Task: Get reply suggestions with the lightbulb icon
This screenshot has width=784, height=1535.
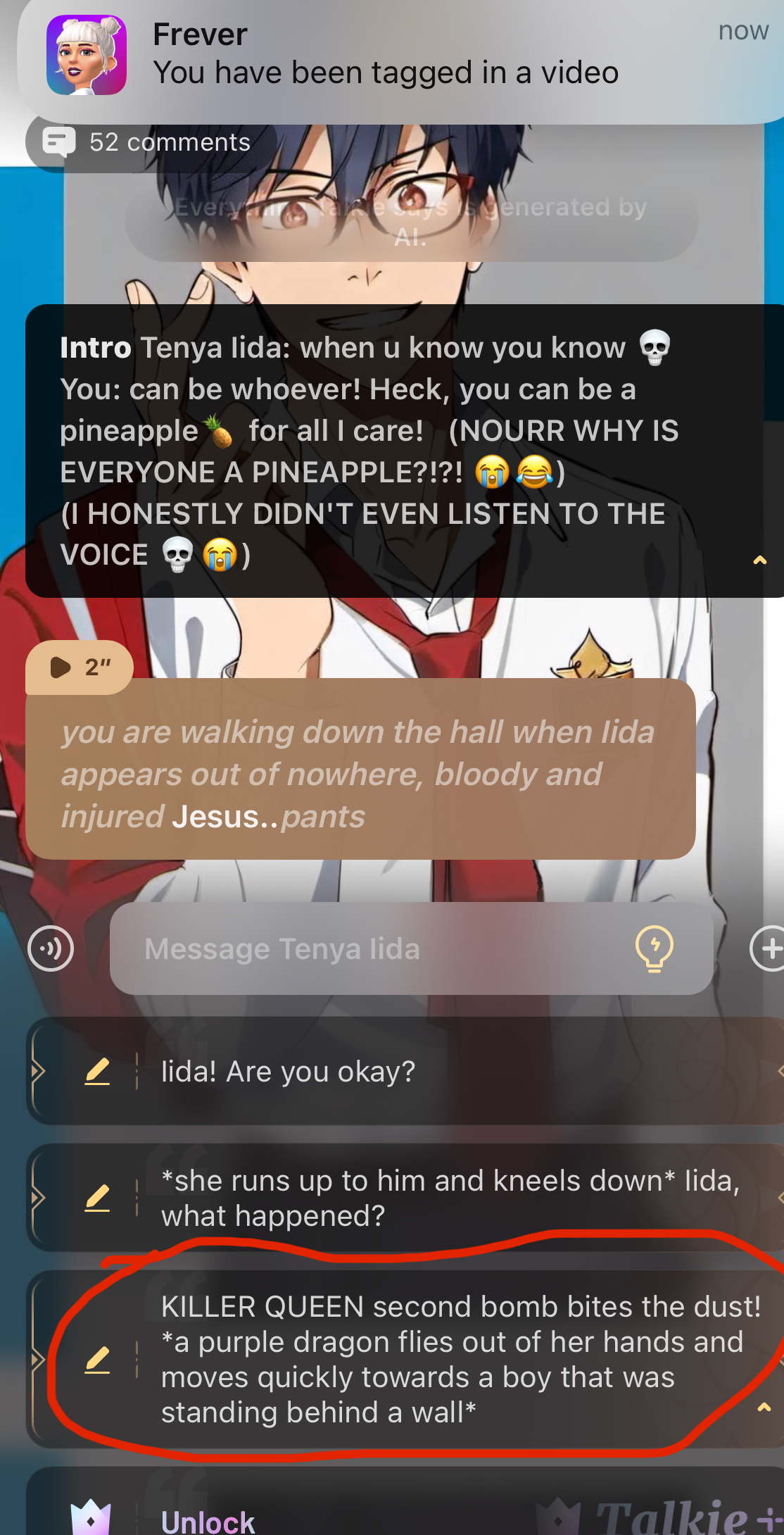Action: point(654,948)
